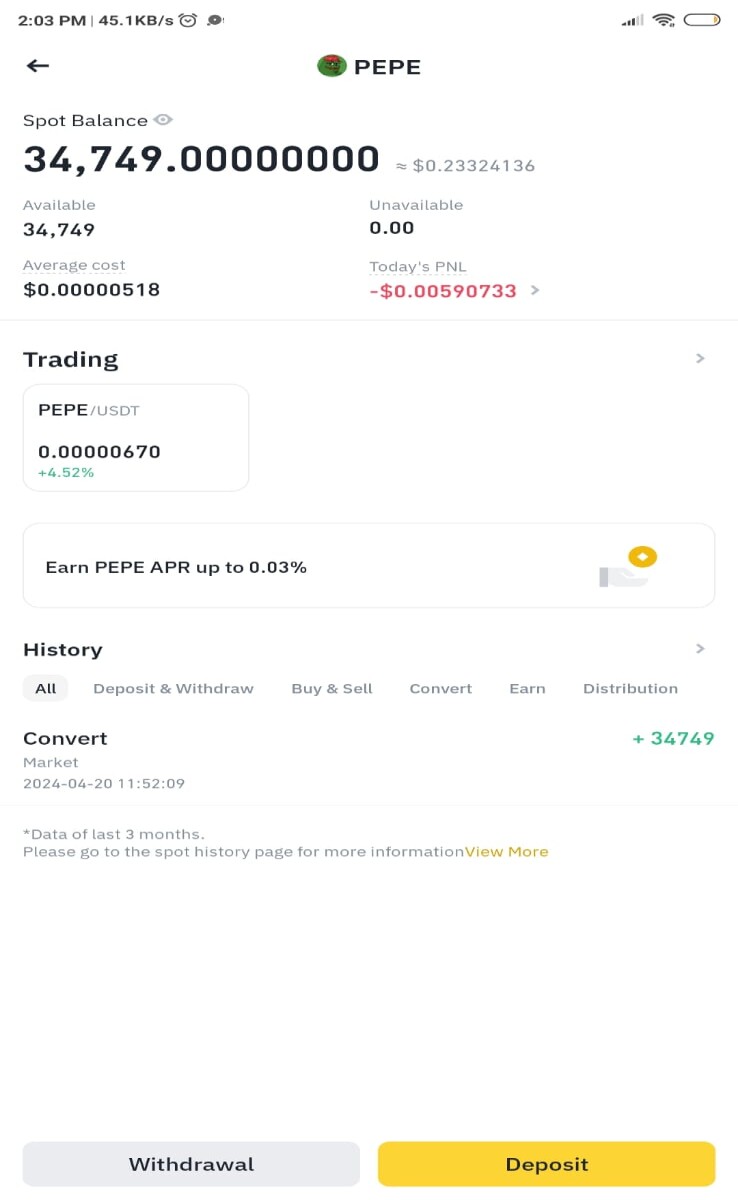Switch to Buy & Sell history
This screenshot has height=1200, width=738.
[x=332, y=688]
